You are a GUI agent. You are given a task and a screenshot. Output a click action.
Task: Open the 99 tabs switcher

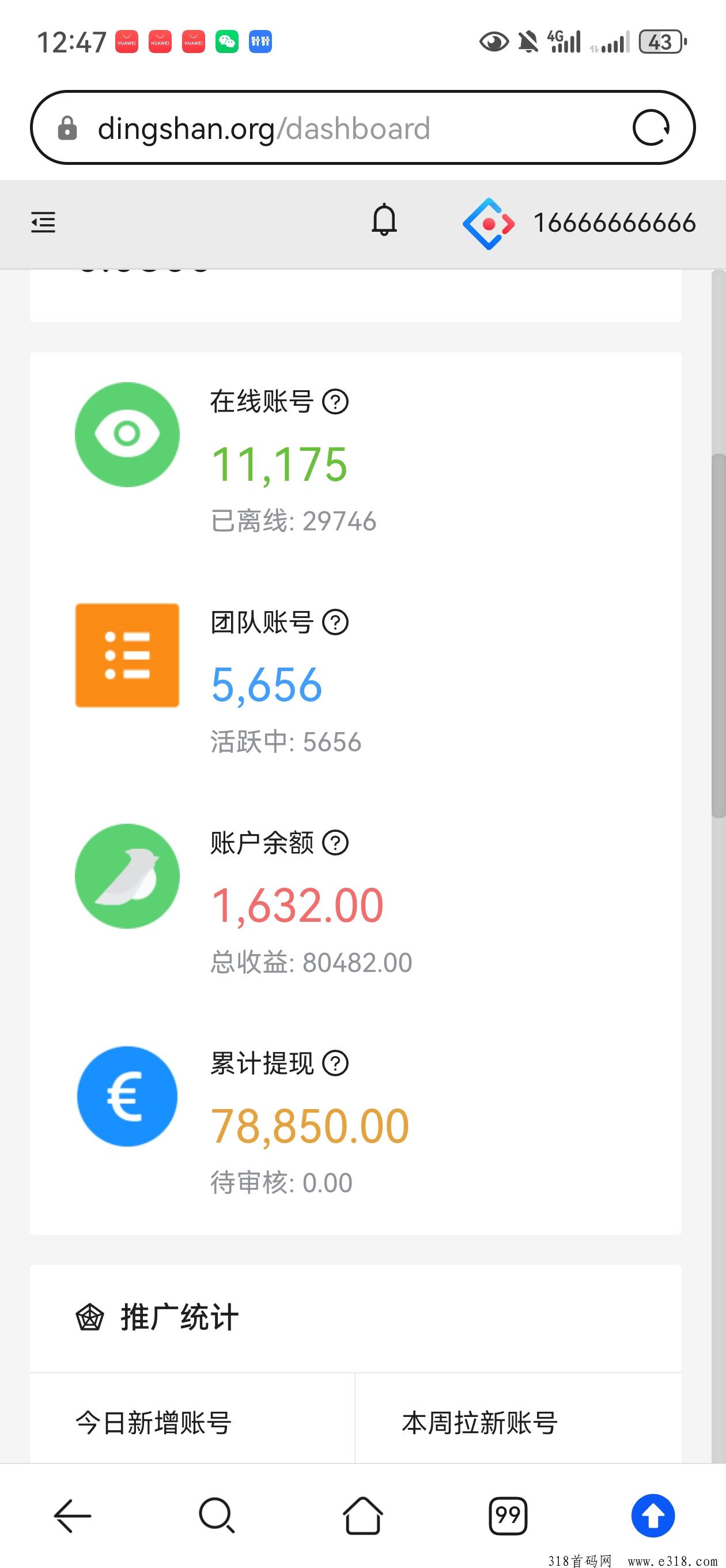click(508, 1515)
